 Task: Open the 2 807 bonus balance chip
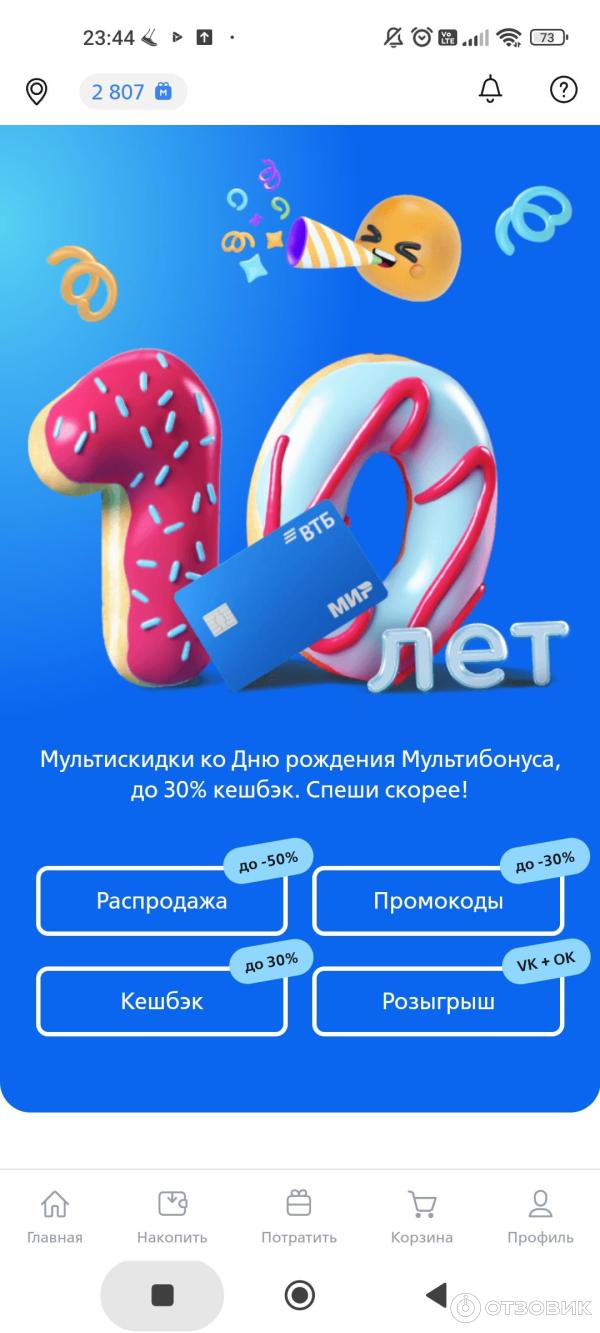coord(133,92)
